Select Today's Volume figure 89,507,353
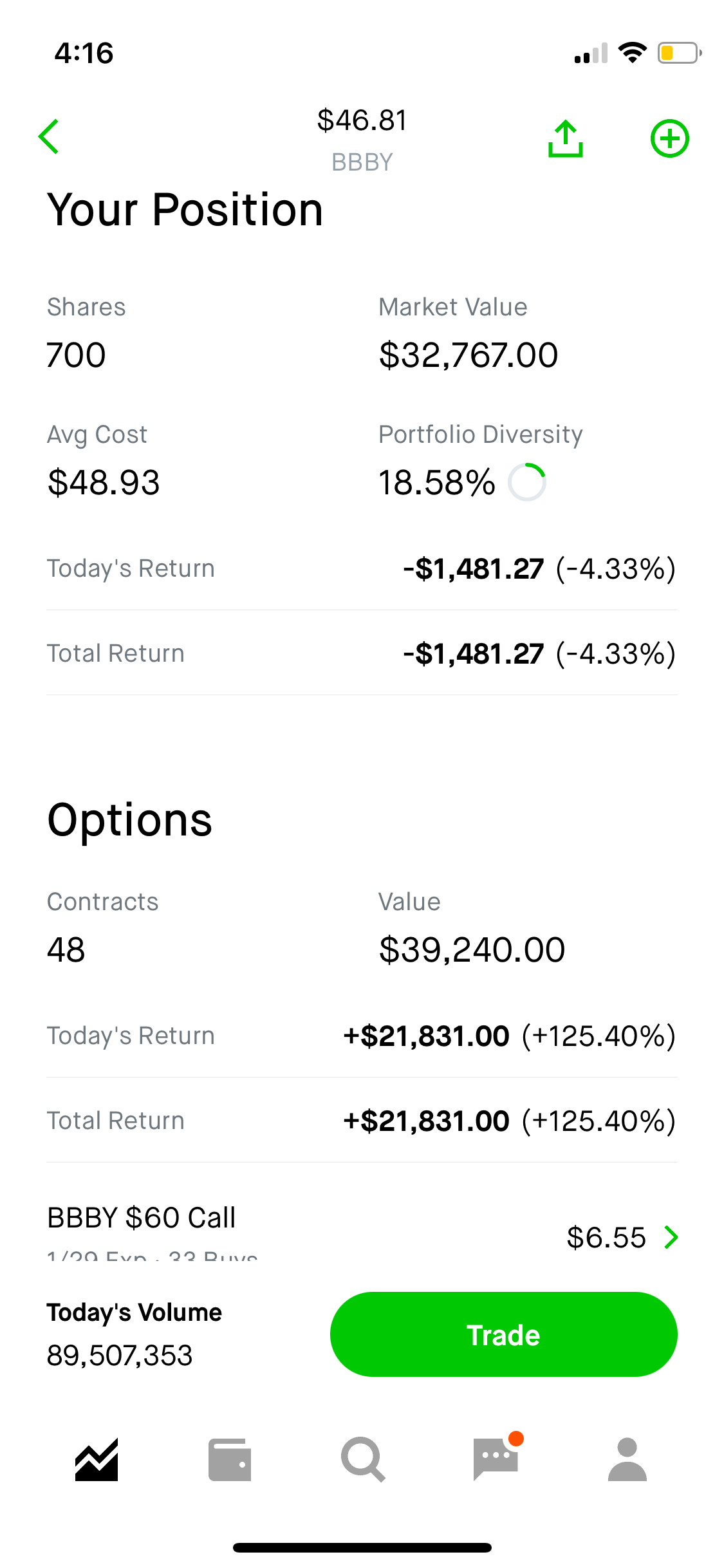Screen dimensions: 724x1568 click(119, 1355)
